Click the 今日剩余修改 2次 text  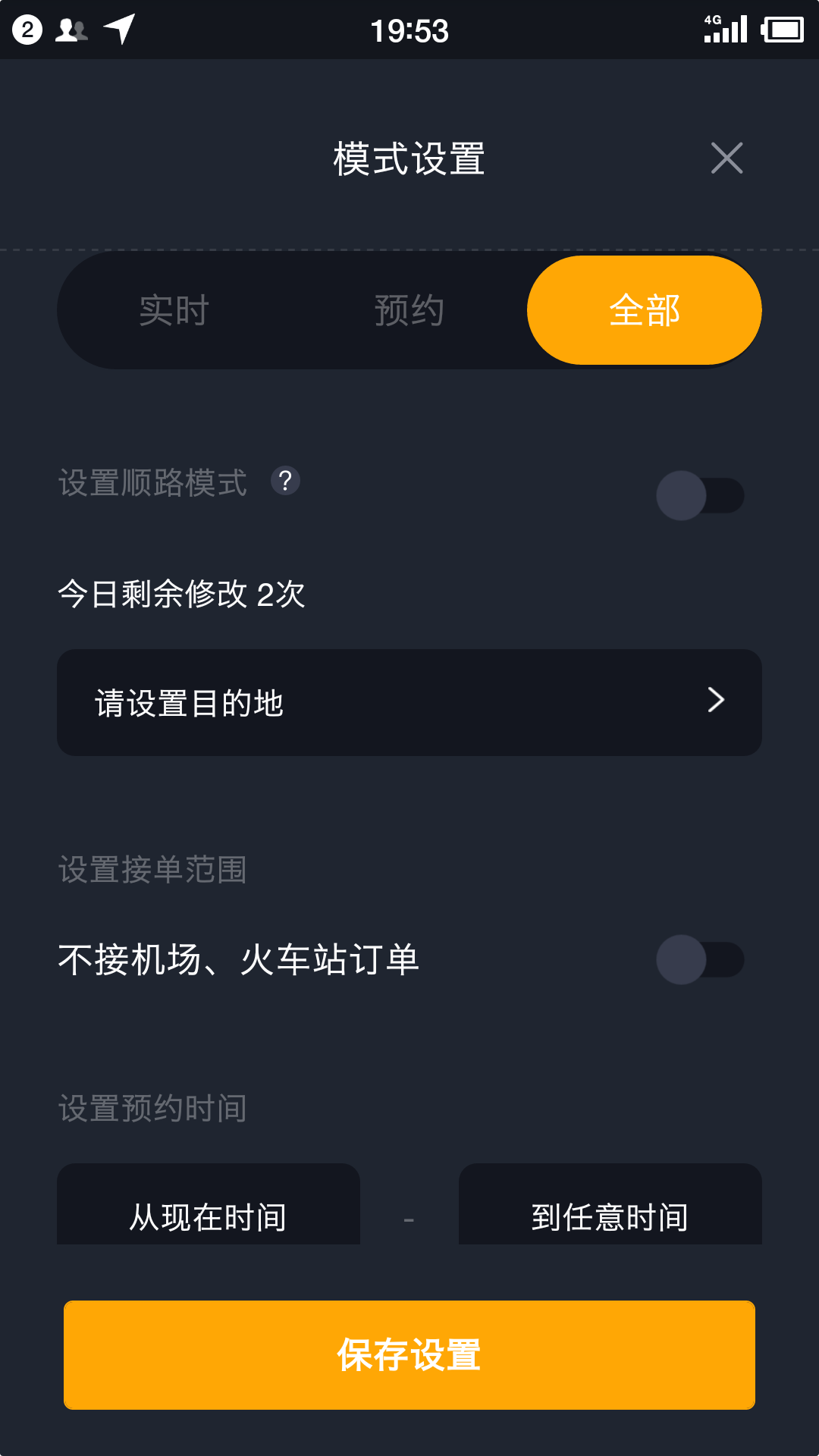click(x=180, y=597)
